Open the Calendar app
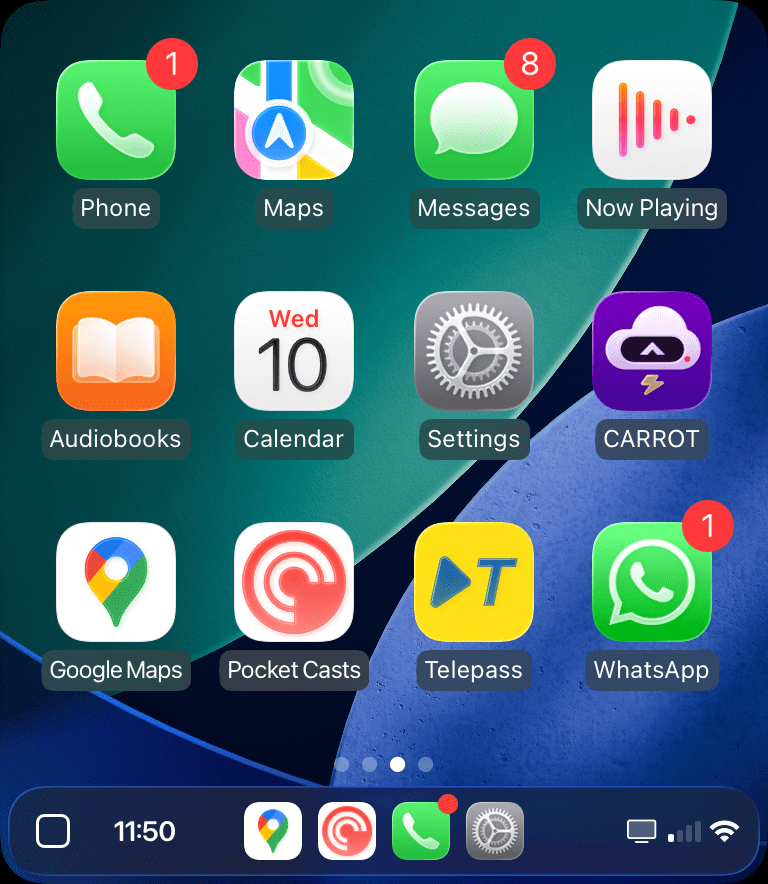 (x=293, y=351)
